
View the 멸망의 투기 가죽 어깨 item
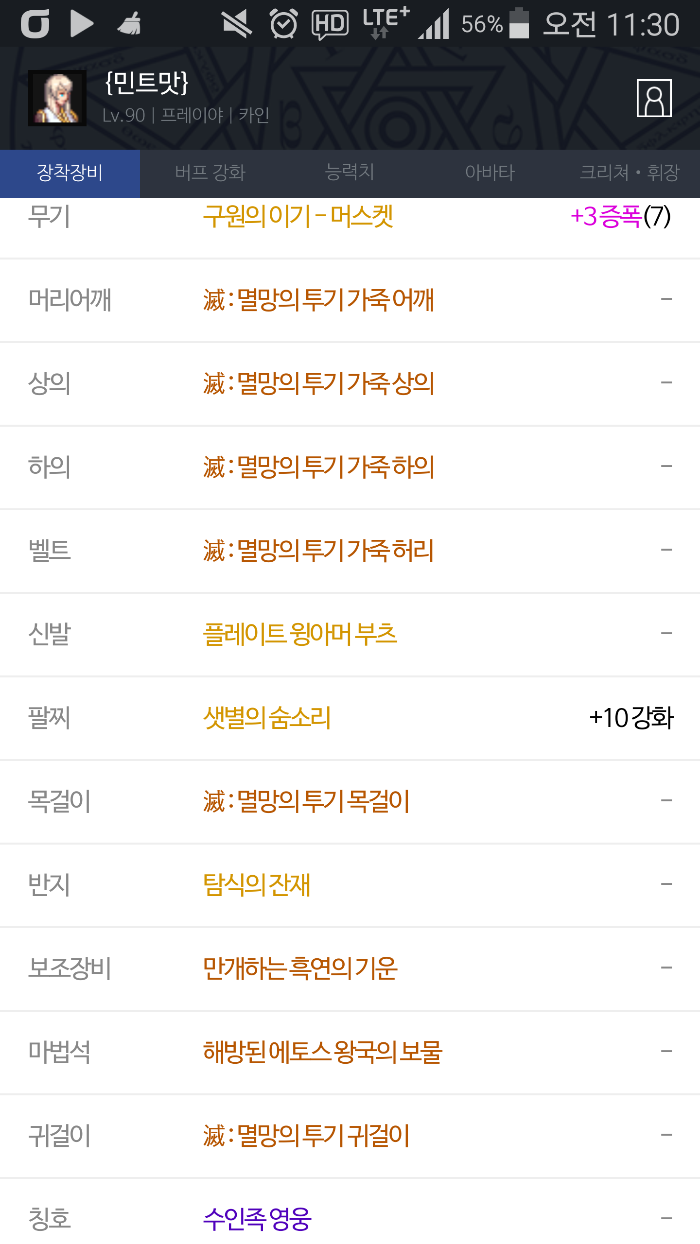click(x=318, y=300)
